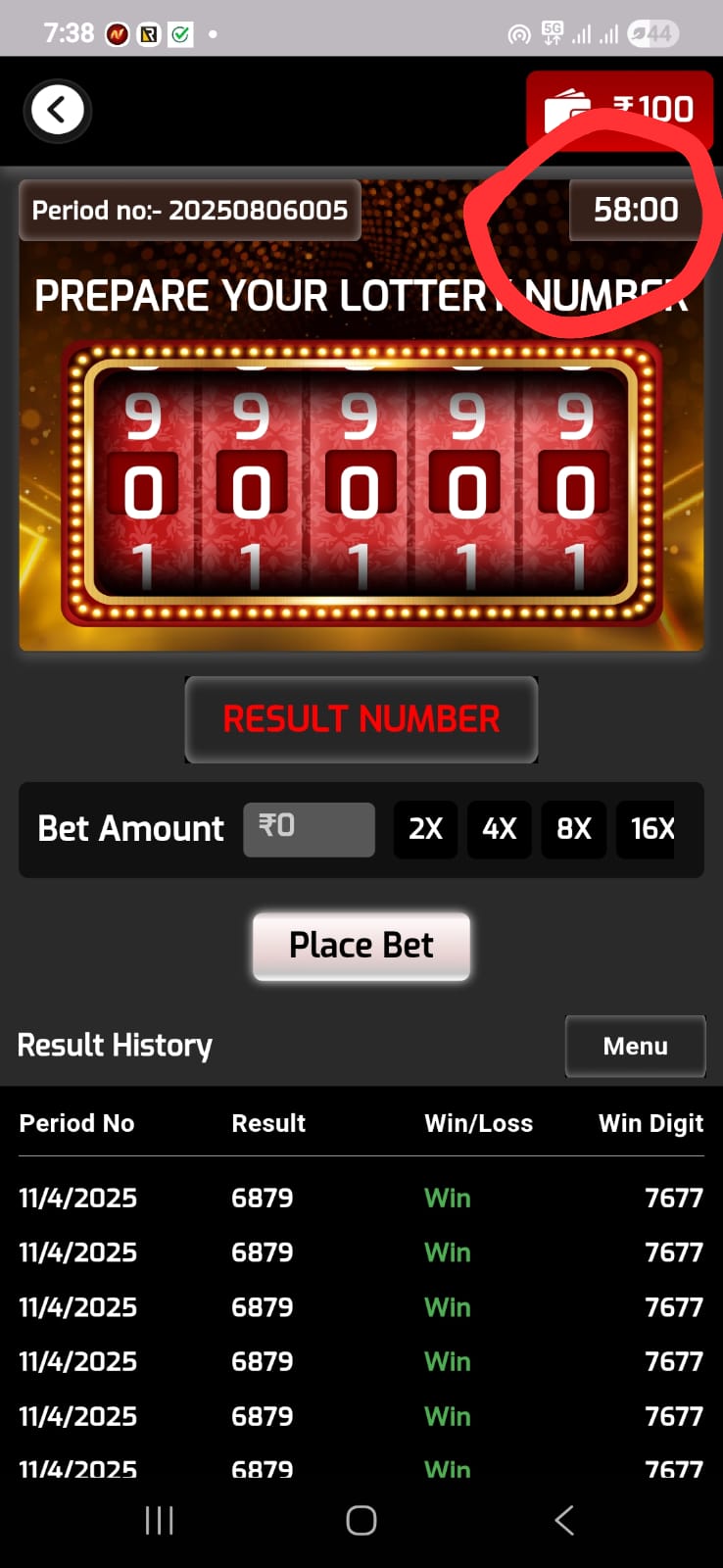Select the 4X bet multiplier
The height and width of the screenshot is (1568, 723).
(499, 829)
